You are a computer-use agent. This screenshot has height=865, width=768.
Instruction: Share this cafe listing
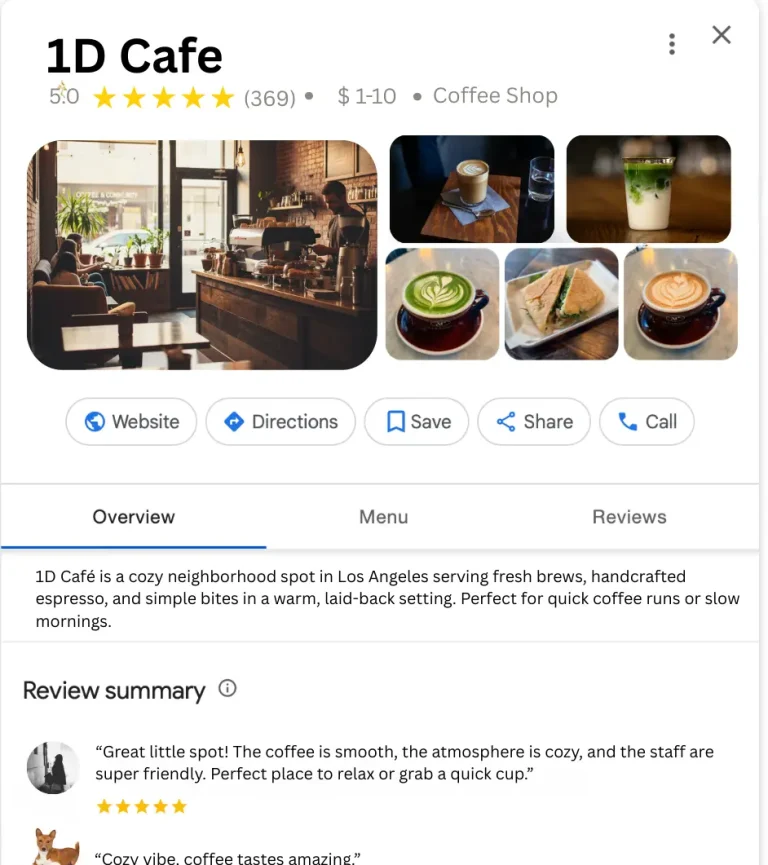pos(534,422)
